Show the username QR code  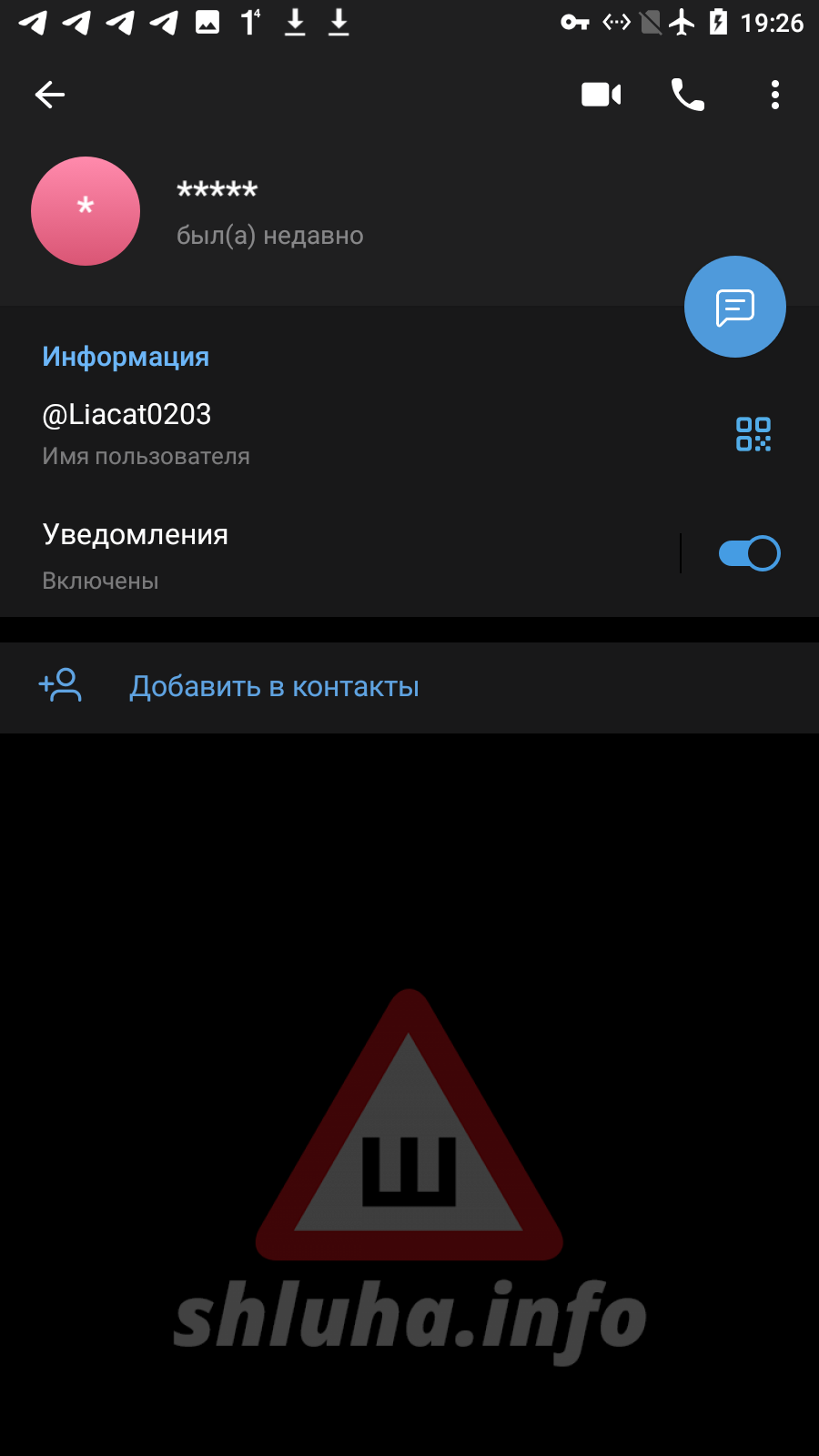click(x=753, y=434)
